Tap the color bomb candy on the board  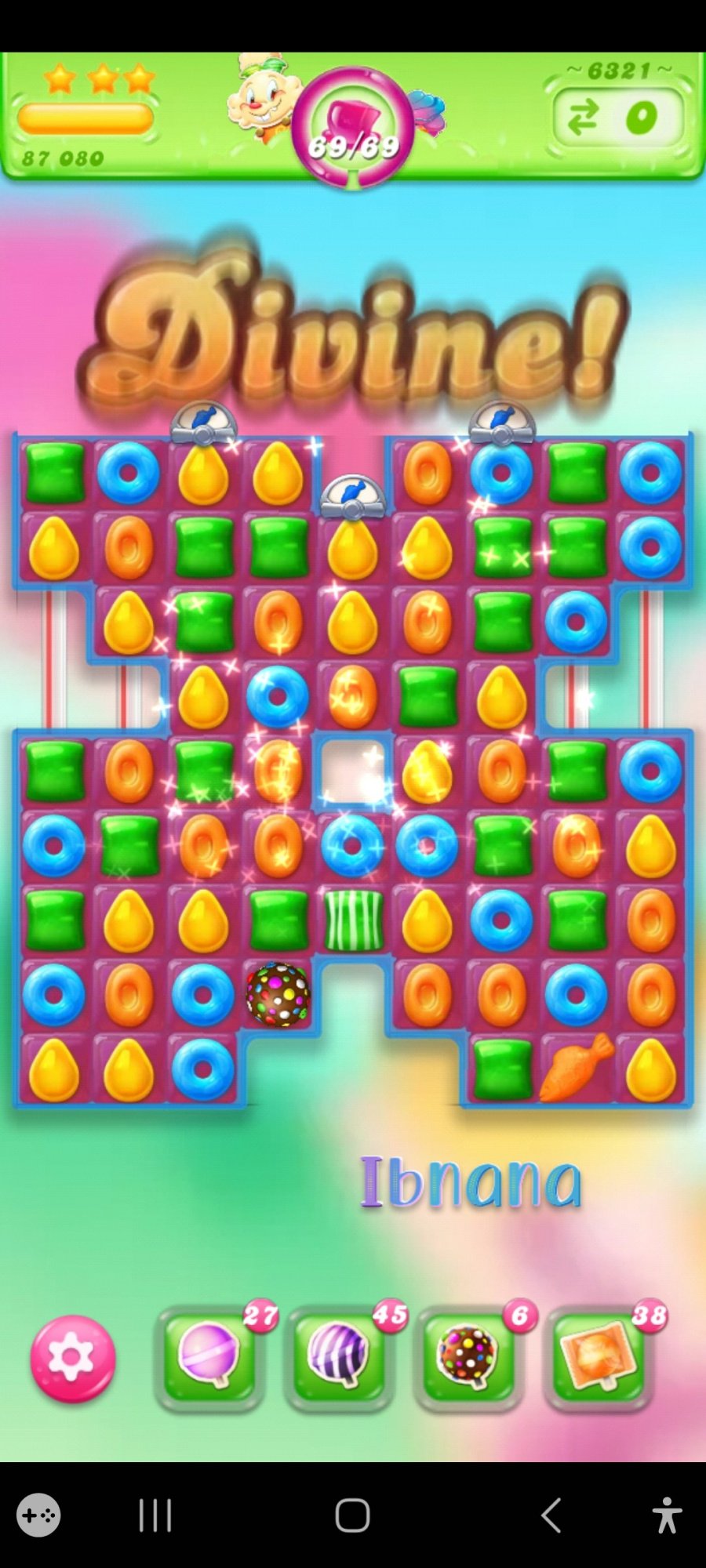pyautogui.click(x=278, y=994)
